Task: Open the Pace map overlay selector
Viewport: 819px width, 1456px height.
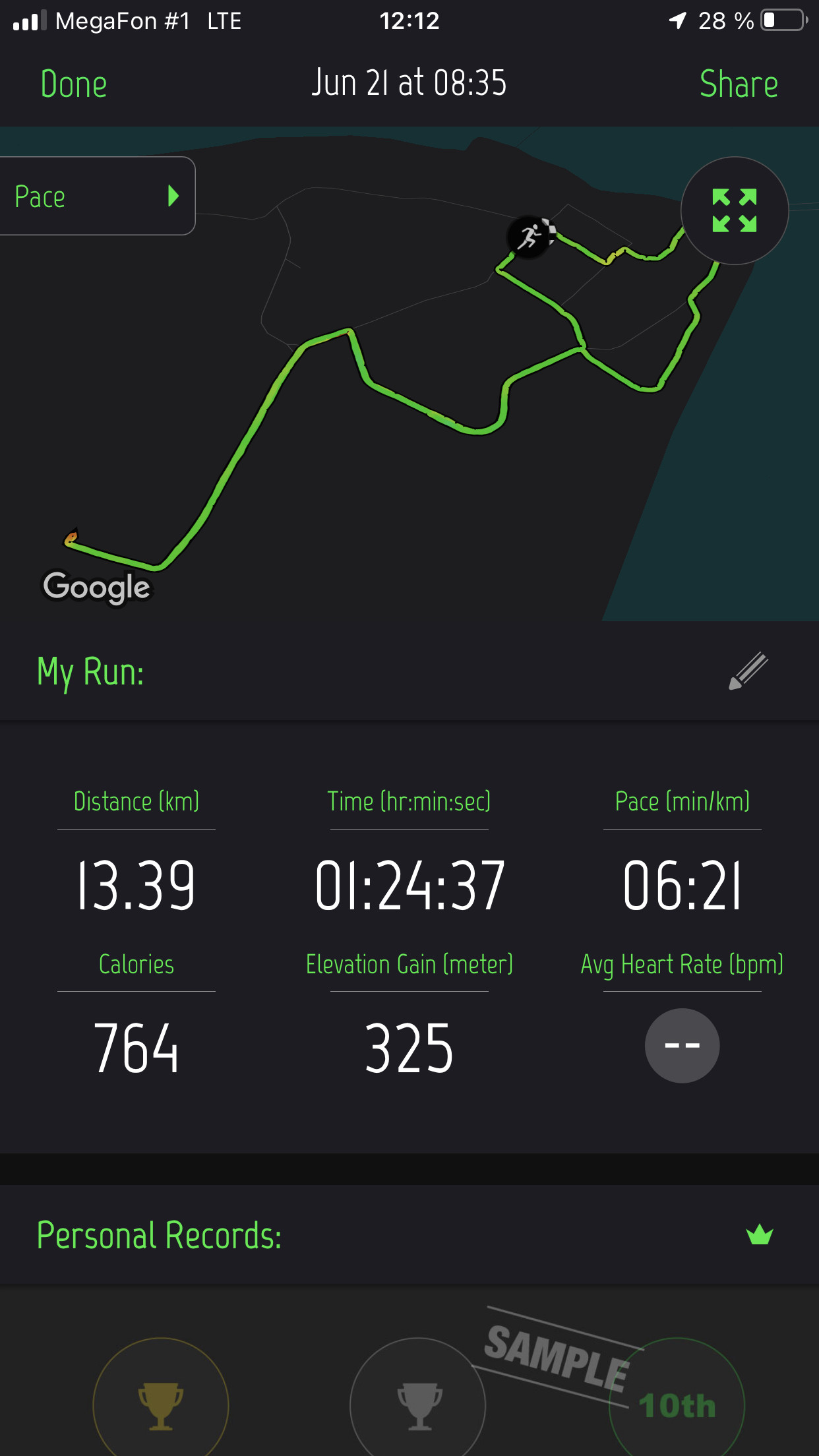Action: point(97,196)
